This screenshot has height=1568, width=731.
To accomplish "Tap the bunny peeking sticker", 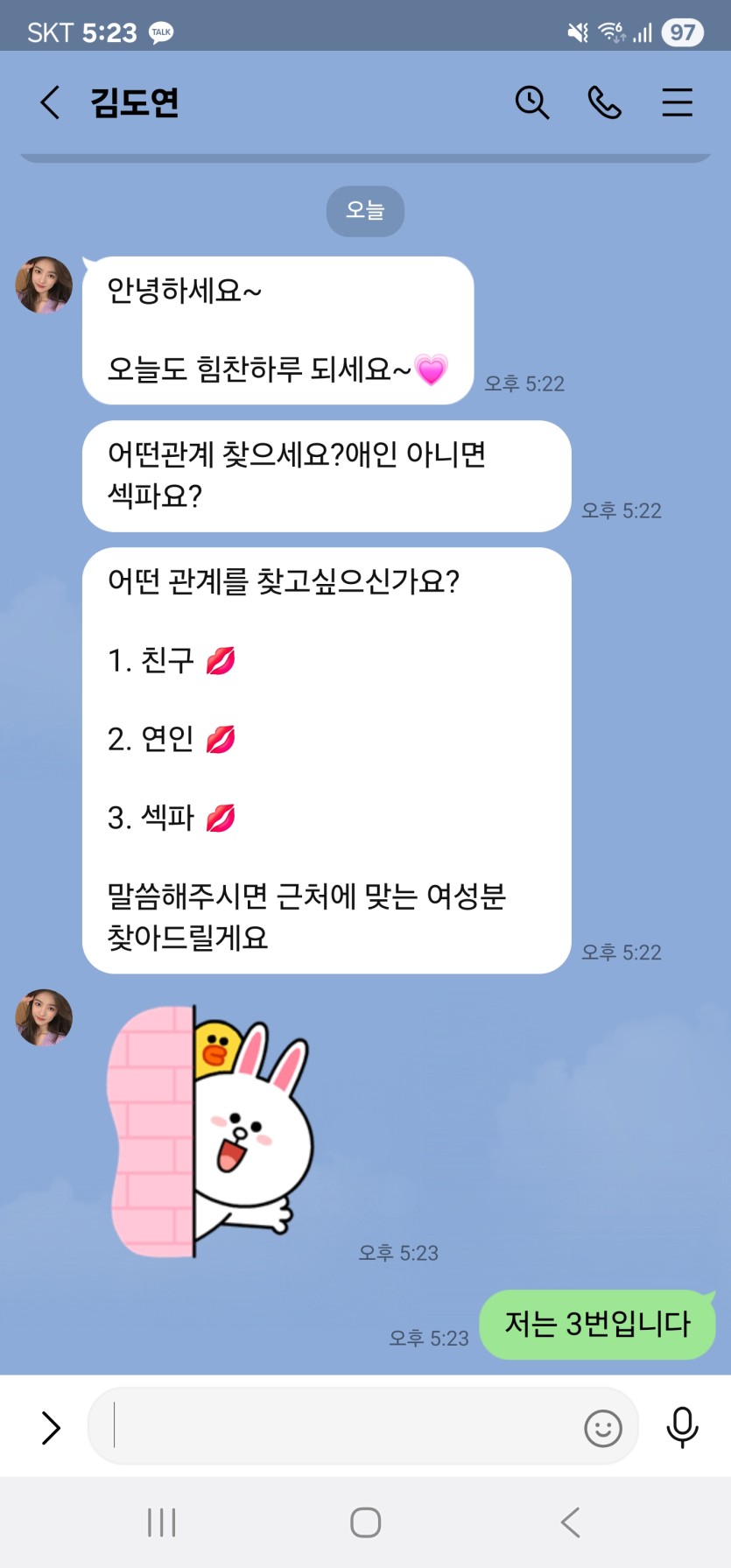I will pos(212,1130).
